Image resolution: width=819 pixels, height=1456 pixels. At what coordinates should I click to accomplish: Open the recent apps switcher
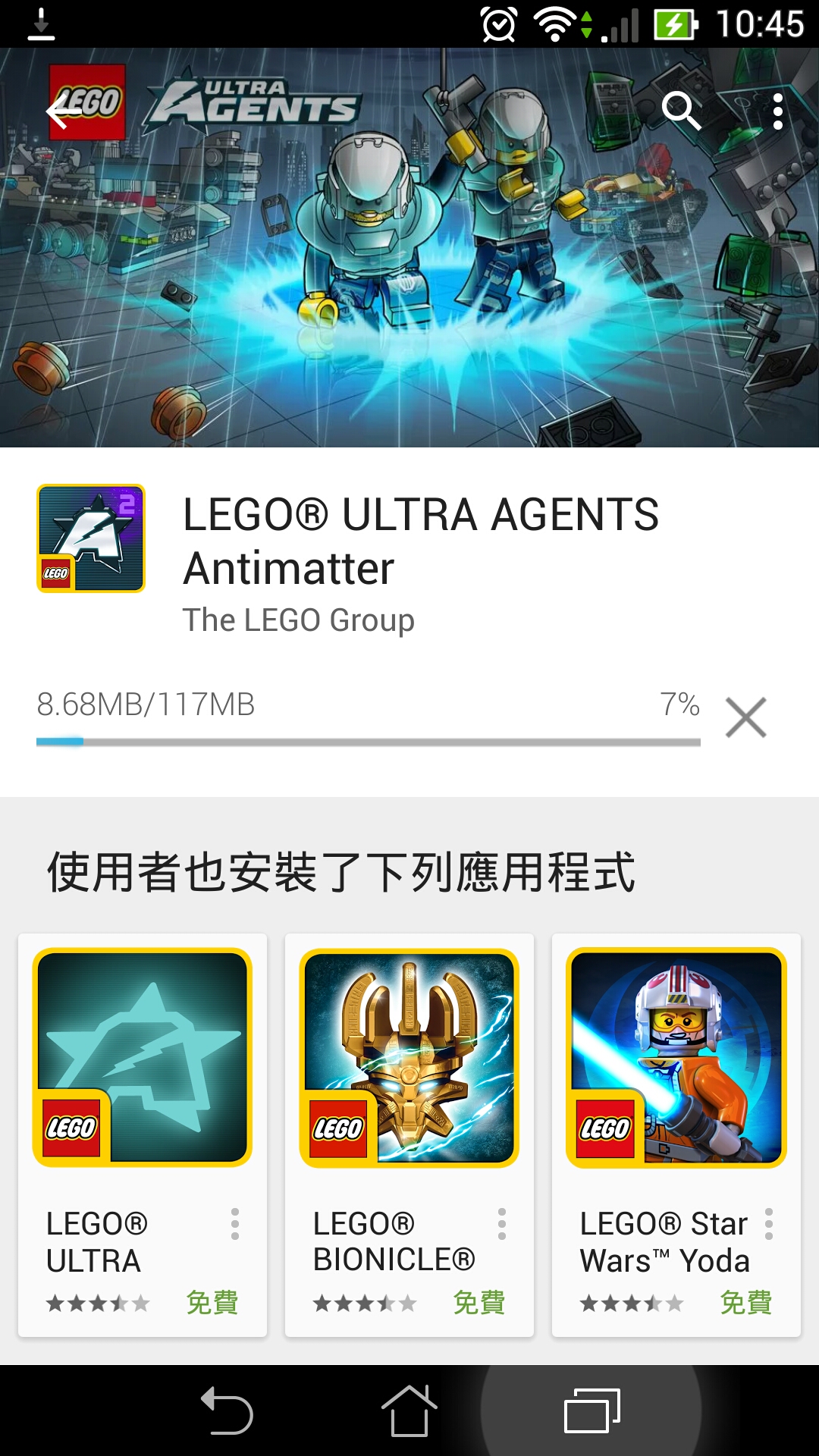(591, 1410)
